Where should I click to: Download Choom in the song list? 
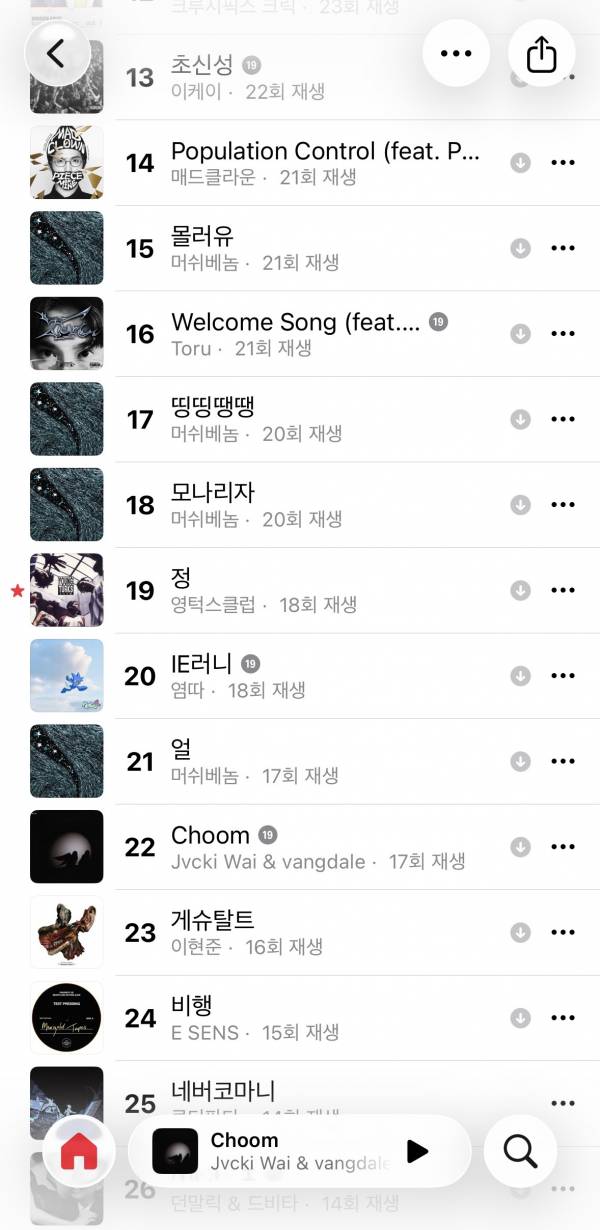(x=520, y=847)
